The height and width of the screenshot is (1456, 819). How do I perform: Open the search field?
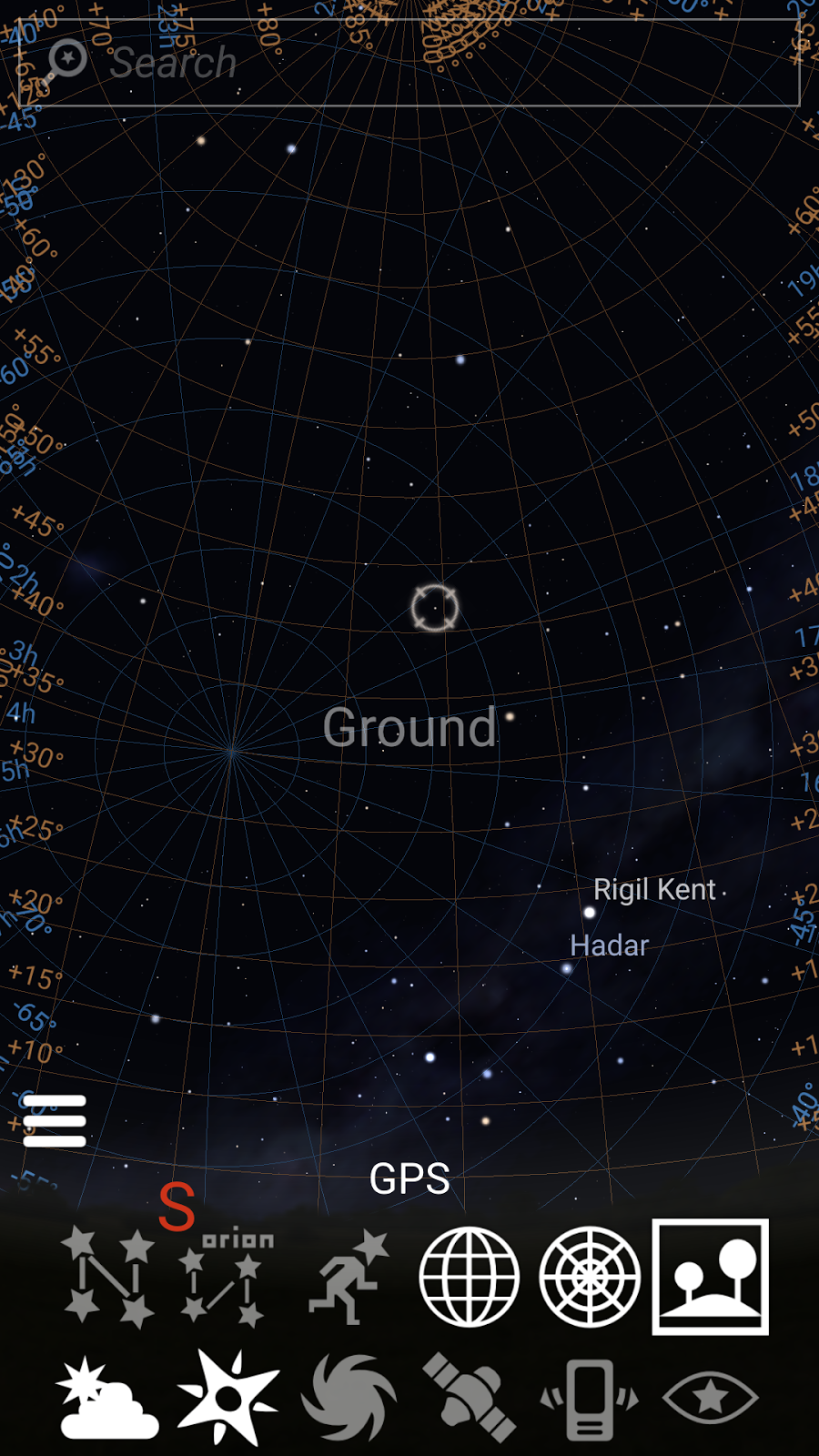[x=409, y=62]
